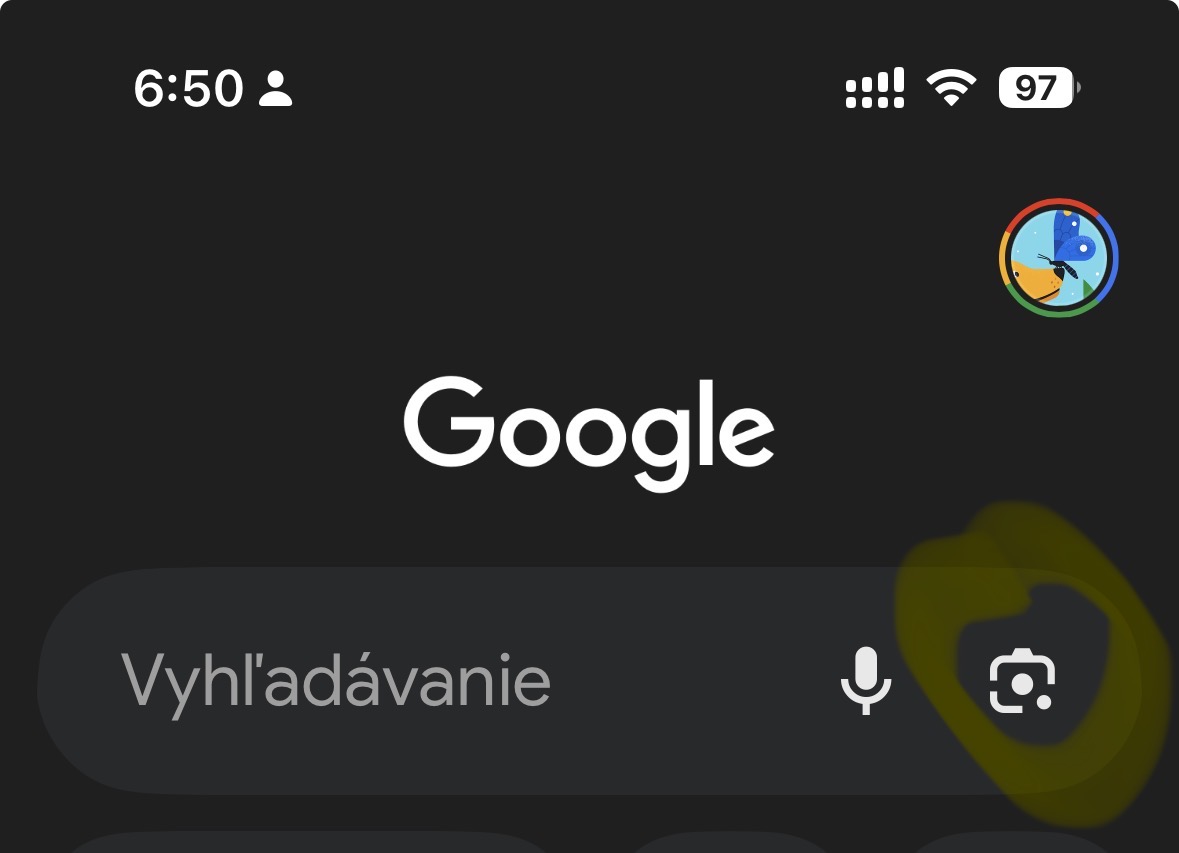
Task: Start voice search with the microphone
Action: (865, 681)
